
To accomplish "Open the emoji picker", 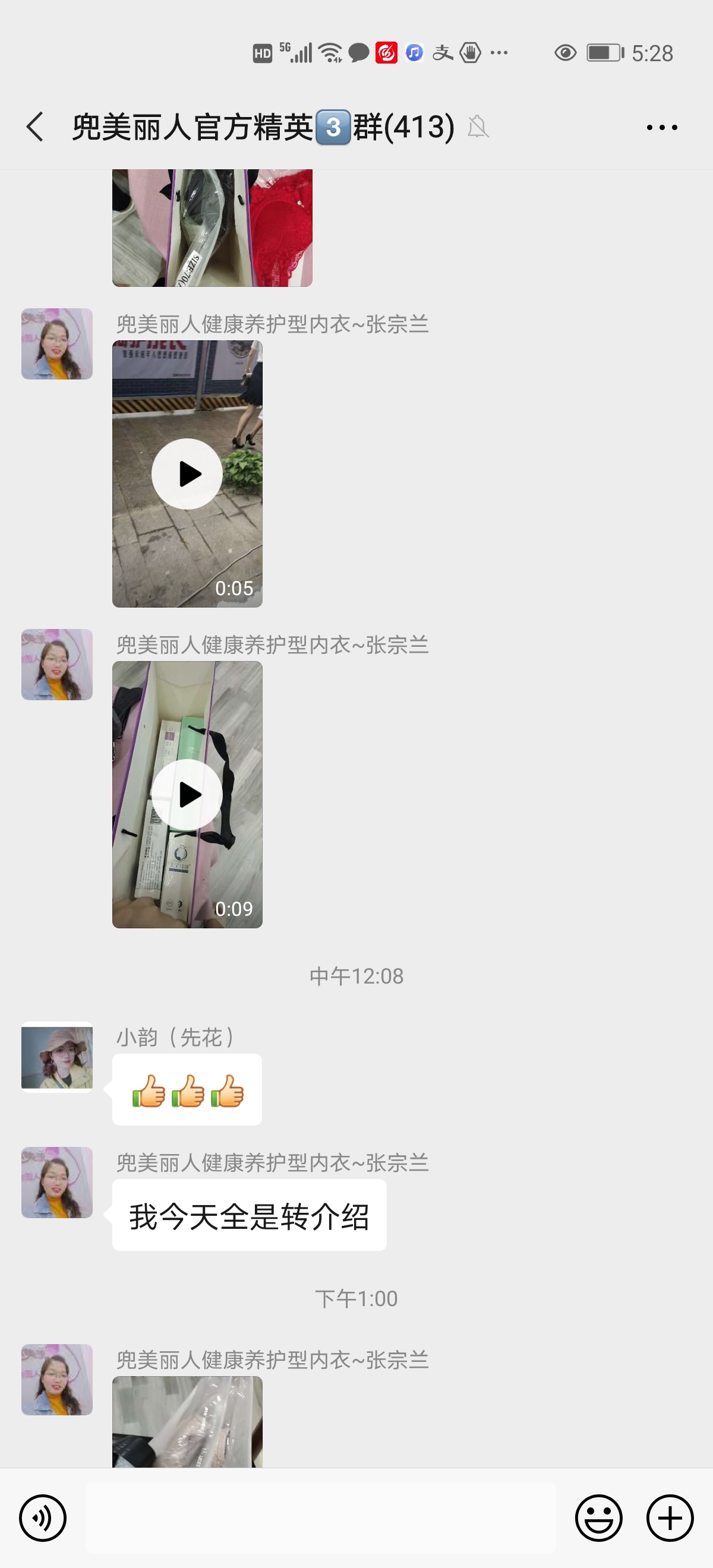I will [598, 1518].
